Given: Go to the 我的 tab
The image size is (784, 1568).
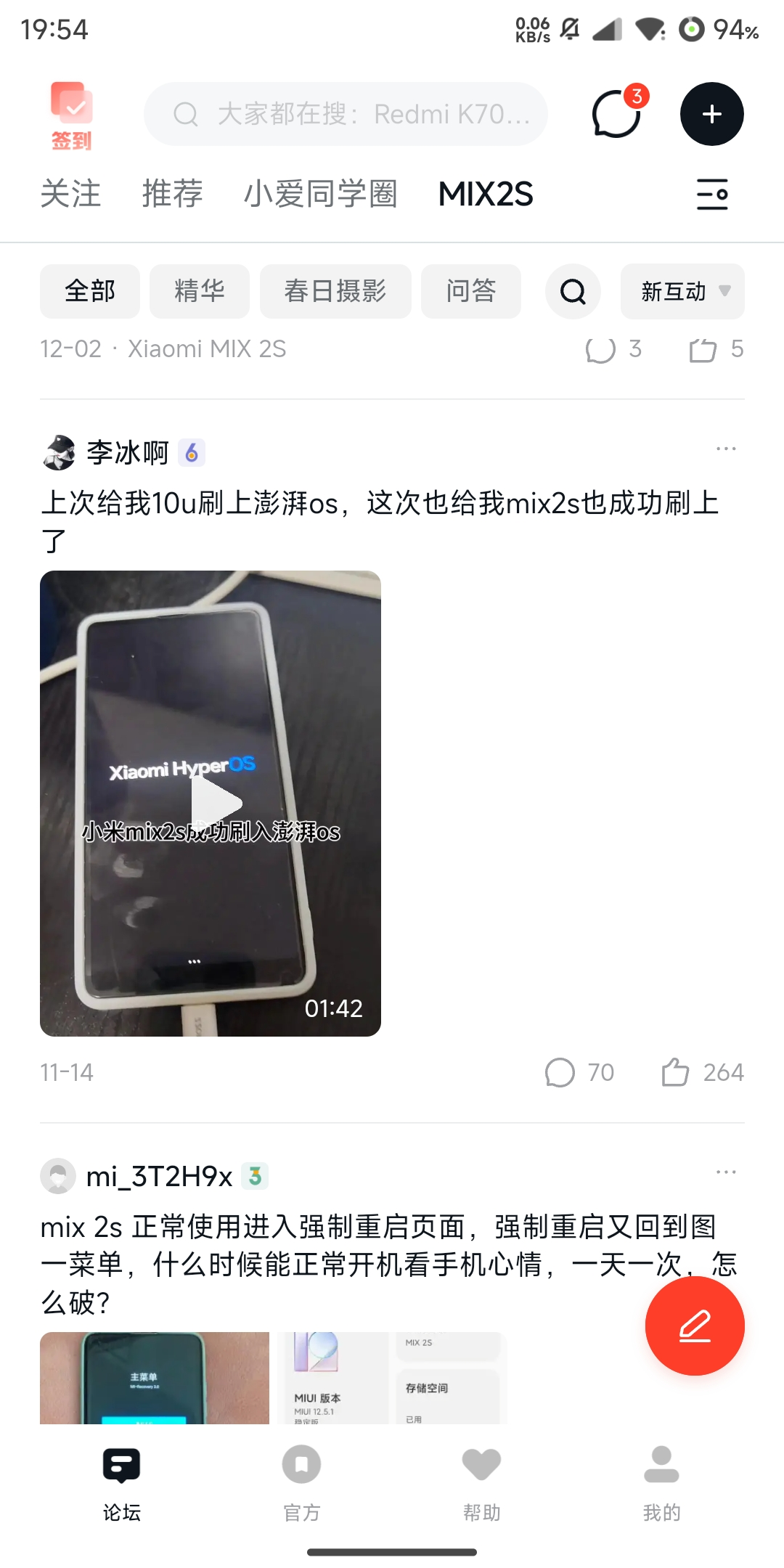Looking at the screenshot, I should pos(661,1481).
